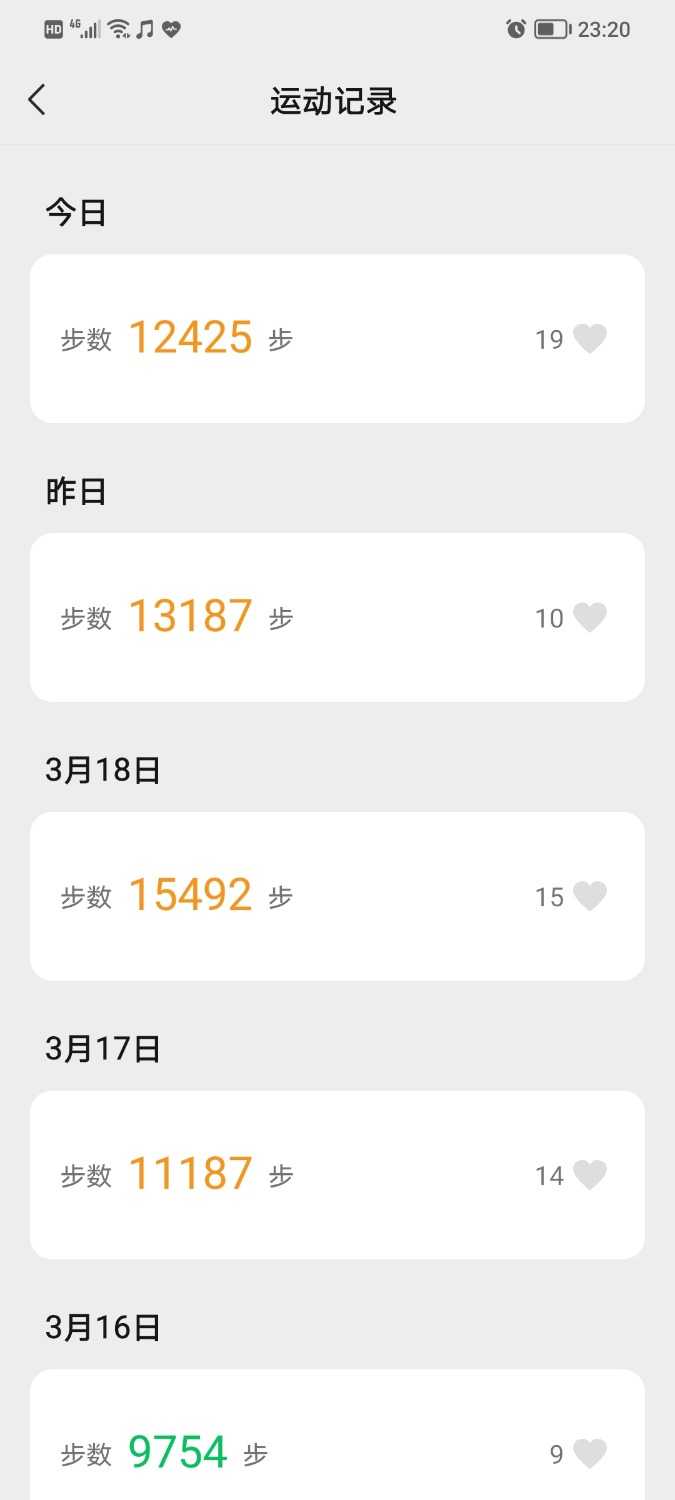The height and width of the screenshot is (1500, 675).
Task: Like the 3月16日 record of 9754 steps
Action: coord(590,1453)
